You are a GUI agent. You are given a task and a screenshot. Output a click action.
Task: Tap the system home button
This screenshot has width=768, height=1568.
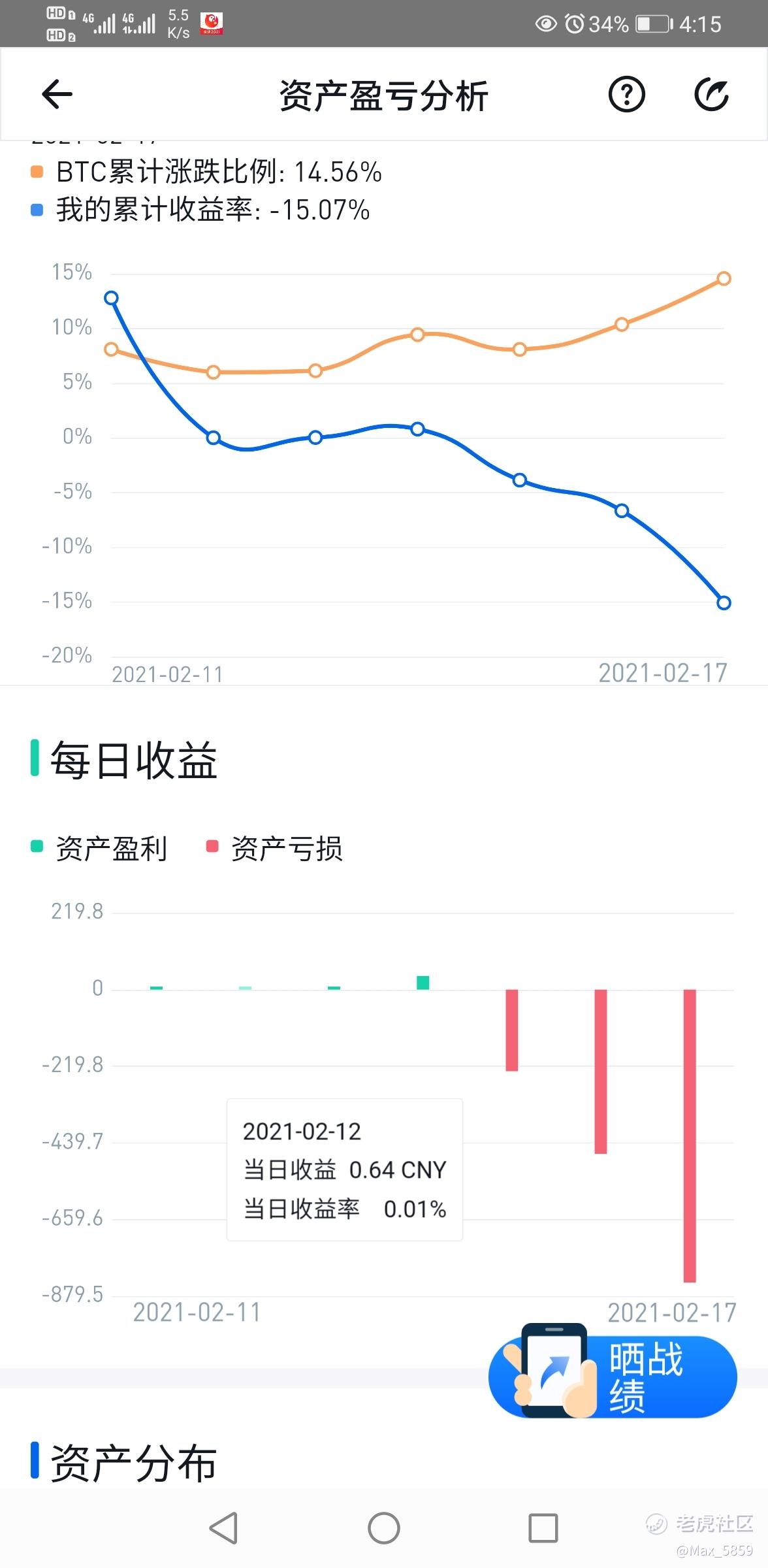pyautogui.click(x=384, y=1528)
